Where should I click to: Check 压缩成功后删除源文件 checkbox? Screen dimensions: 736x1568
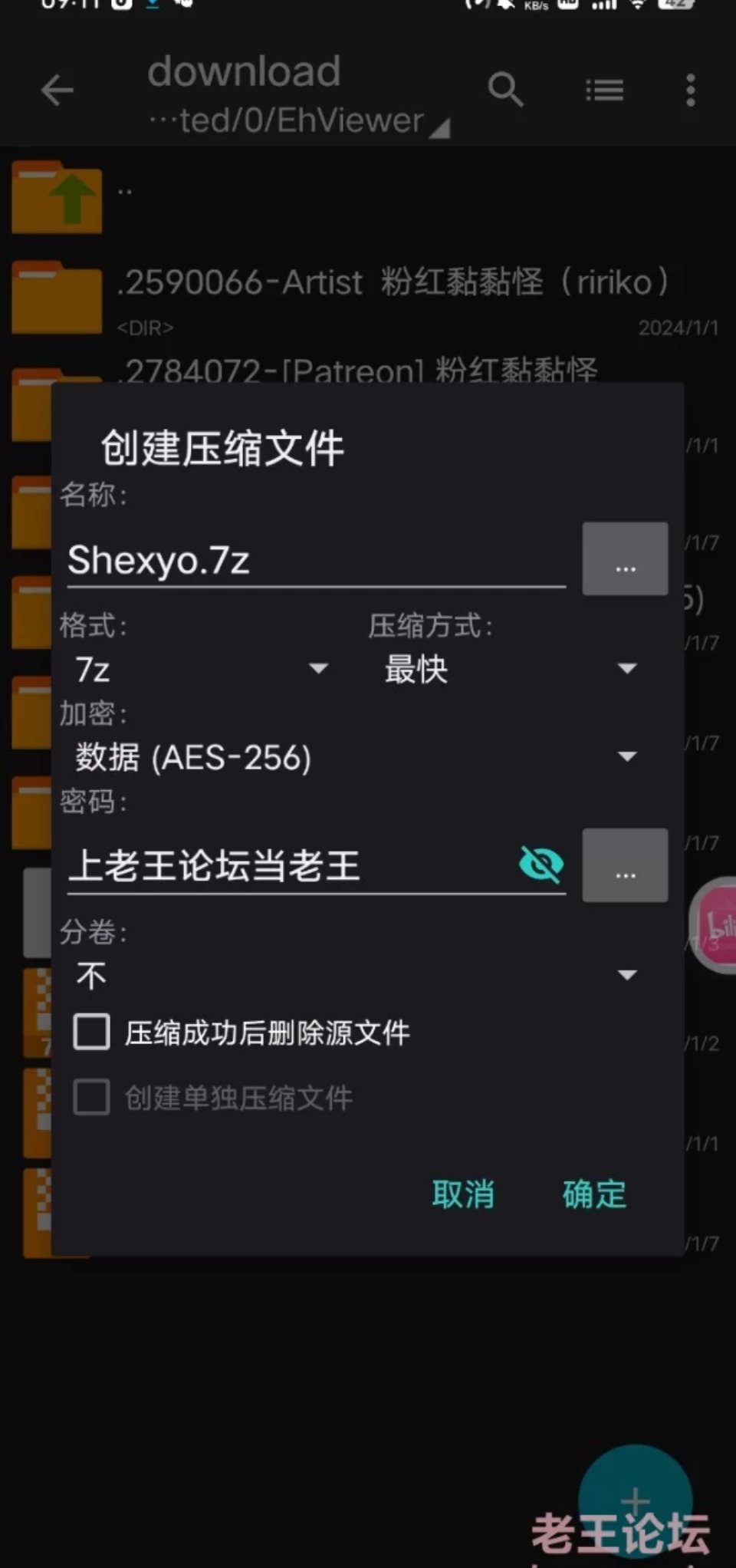(x=91, y=1033)
